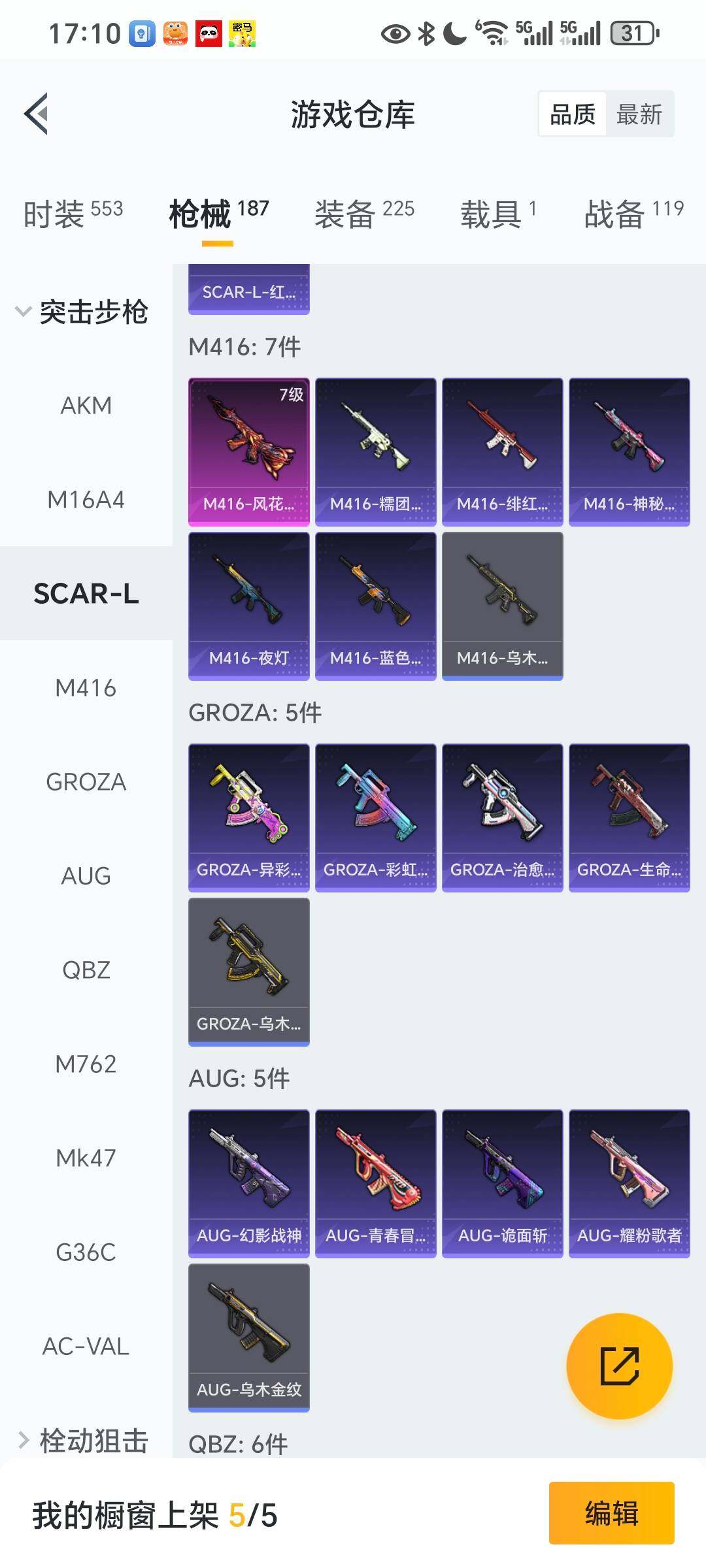Go back using the top-left arrow
The width and height of the screenshot is (706, 1568).
37,114
